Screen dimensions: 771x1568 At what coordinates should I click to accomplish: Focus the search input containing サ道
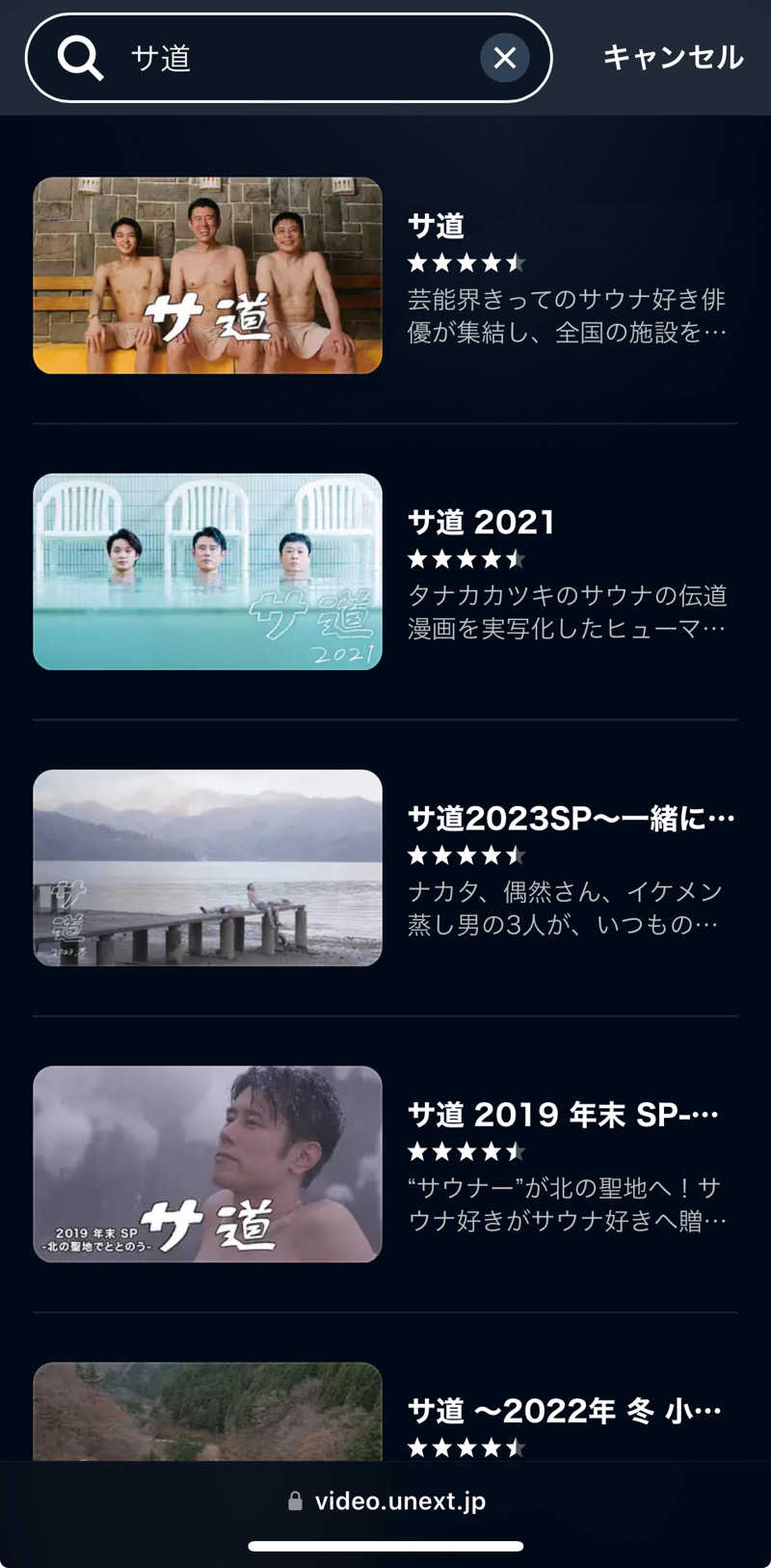click(241, 57)
